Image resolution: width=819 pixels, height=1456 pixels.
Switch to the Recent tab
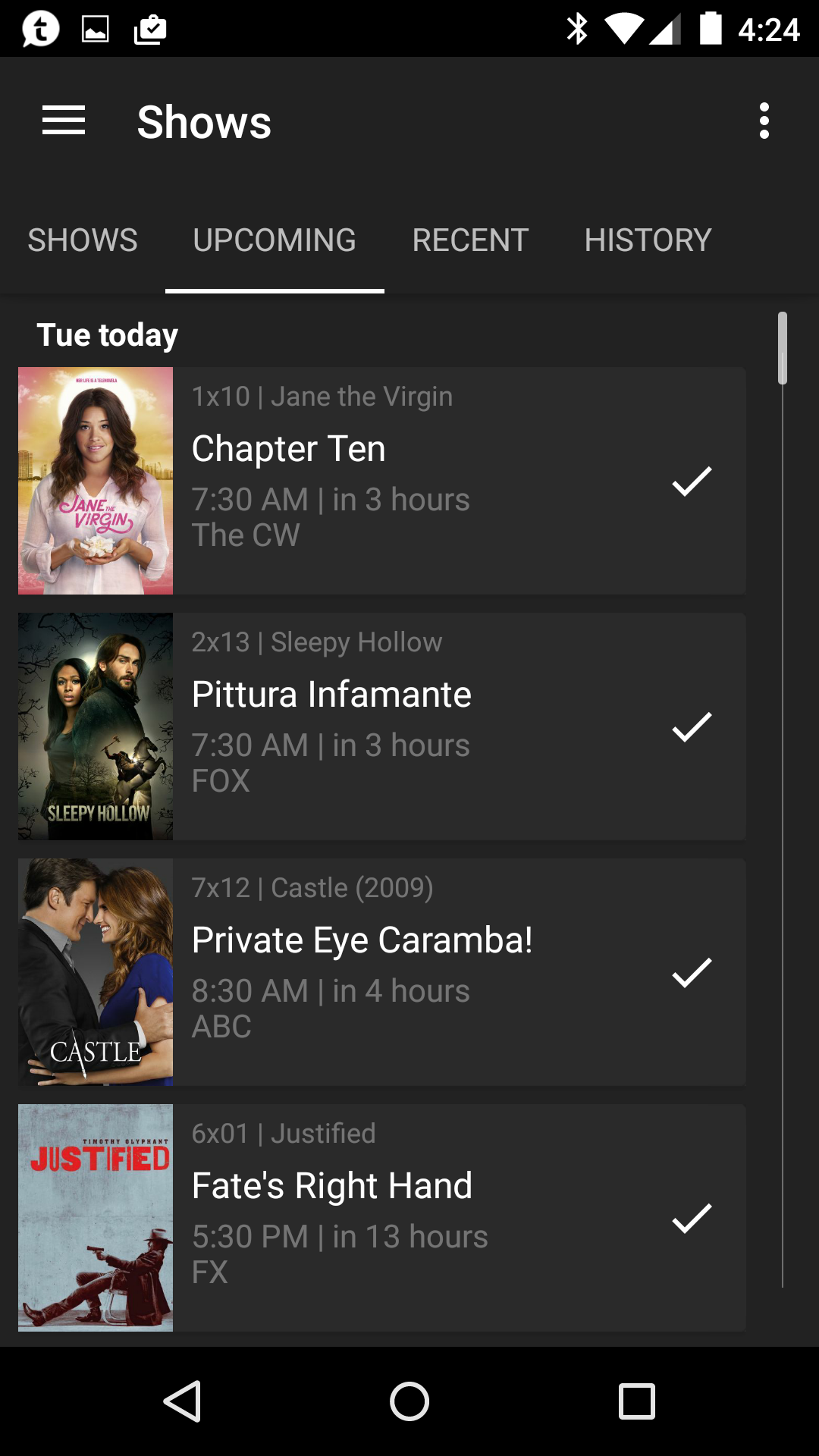[x=470, y=240]
